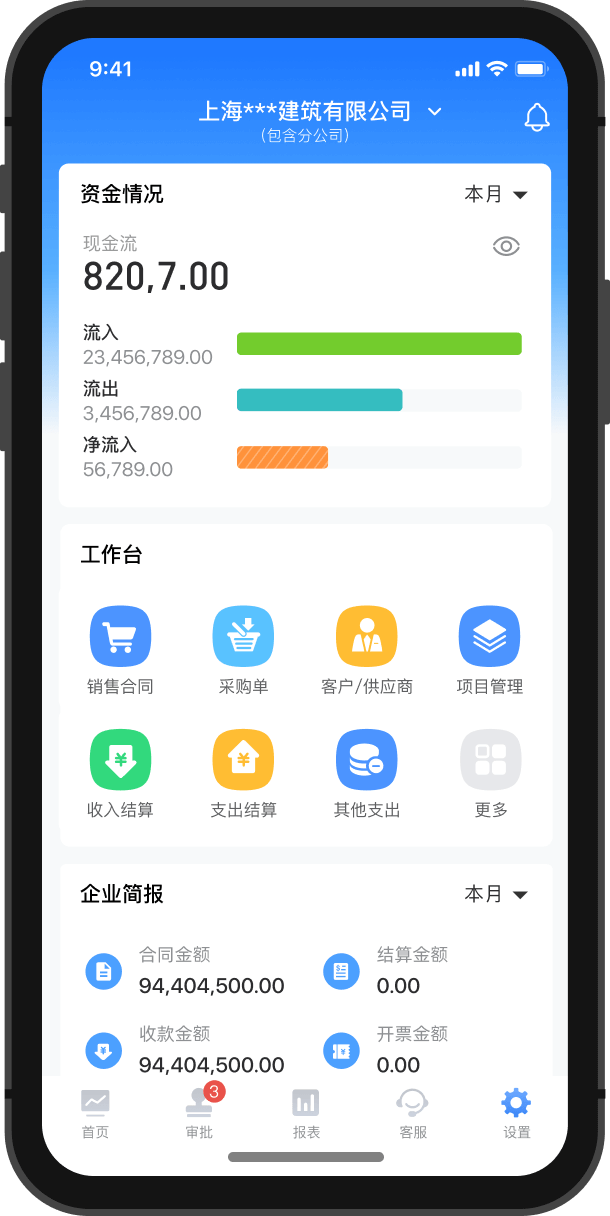The width and height of the screenshot is (610, 1216).
Task: Open 收入结算
Action: pyautogui.click(x=120, y=773)
